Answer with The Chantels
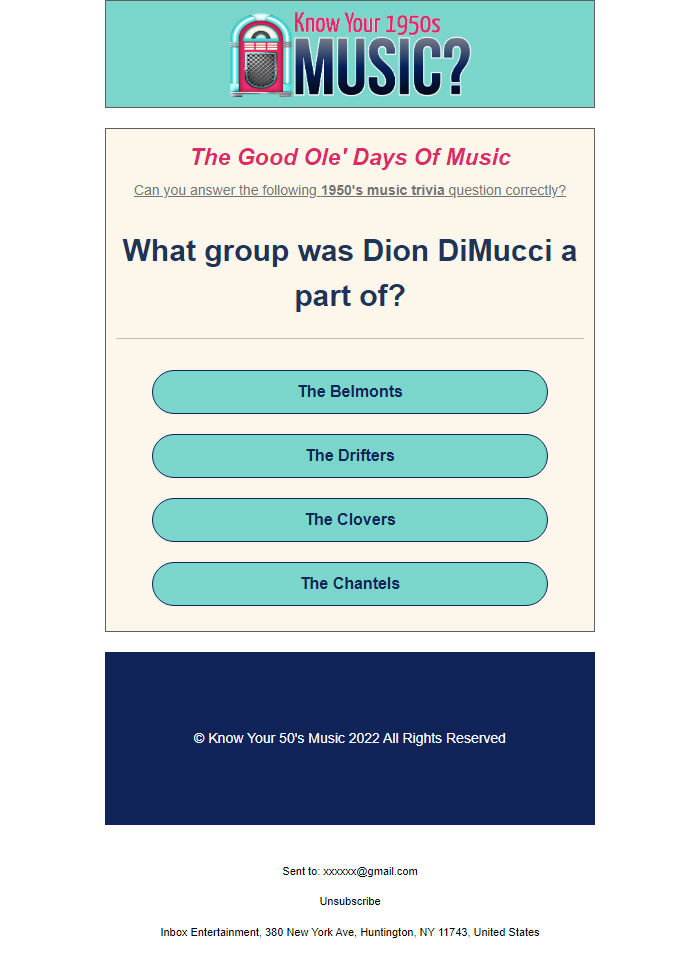The image size is (700, 979). 350,584
